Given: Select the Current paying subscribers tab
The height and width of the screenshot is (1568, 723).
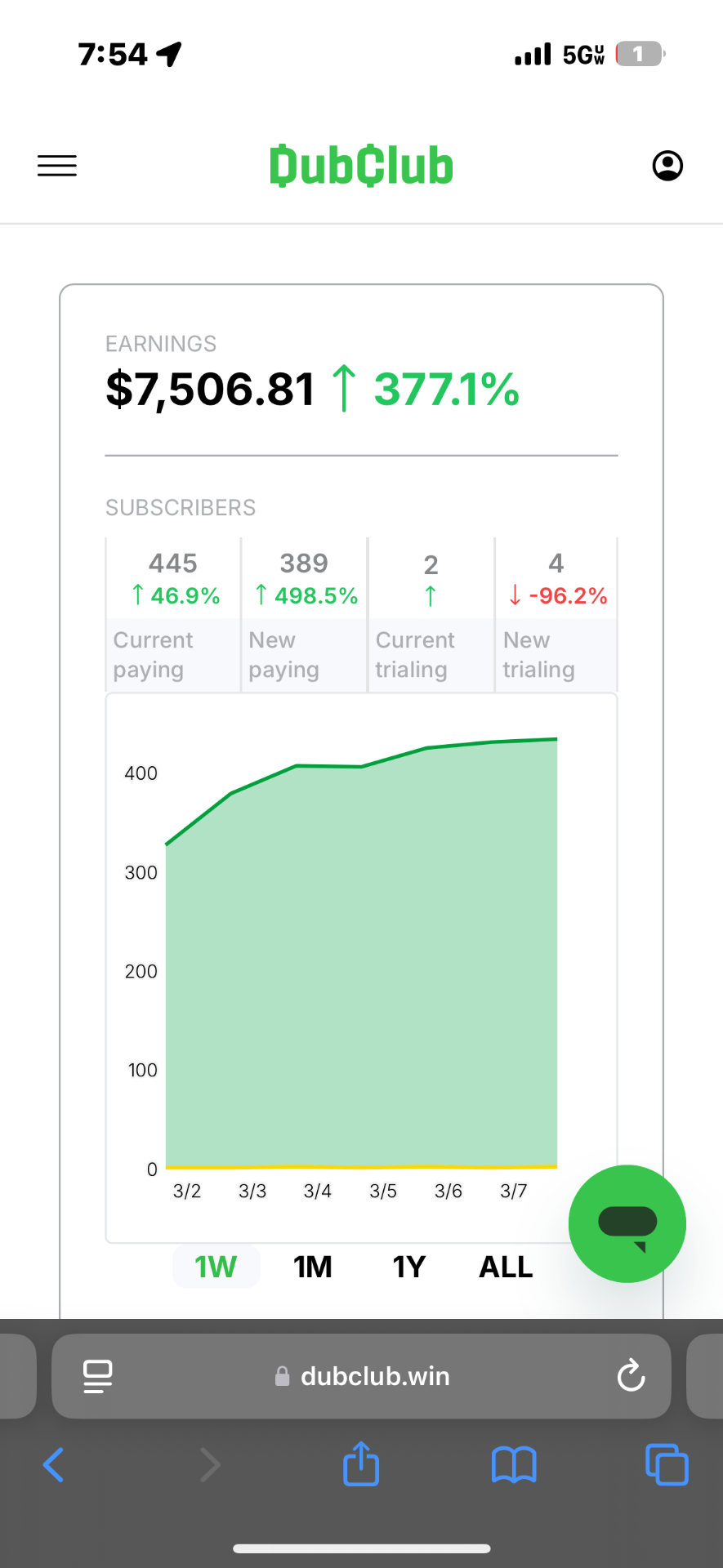Looking at the screenshot, I should click(x=173, y=614).
